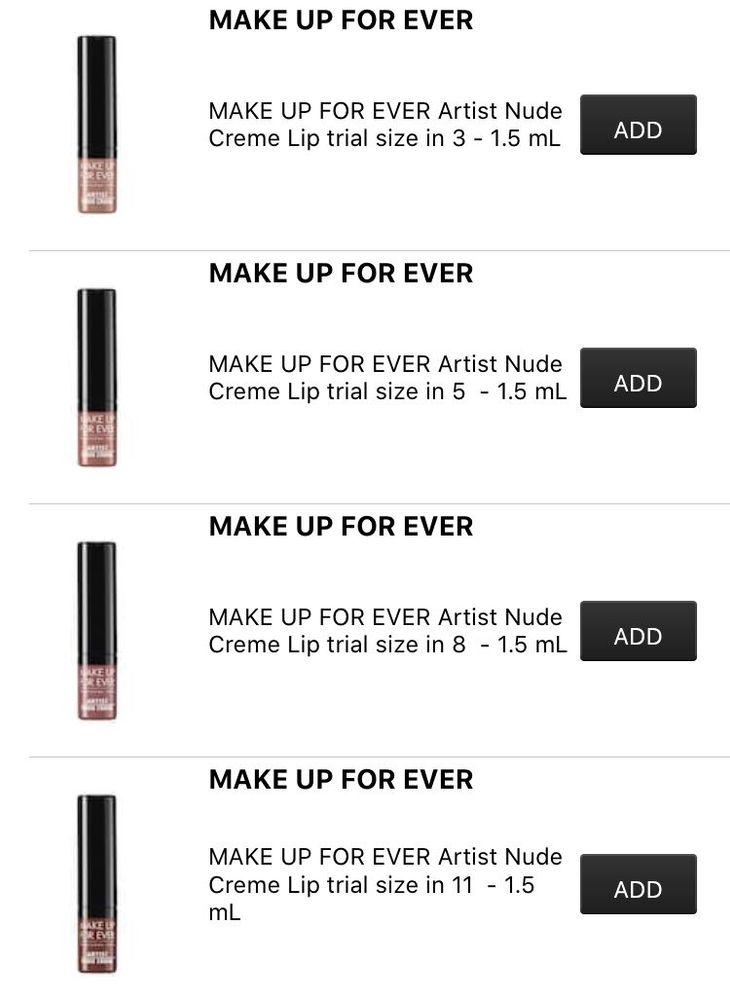Click ADD for shade 3 trial size
Screen dimensions: 730x999
click(x=638, y=124)
